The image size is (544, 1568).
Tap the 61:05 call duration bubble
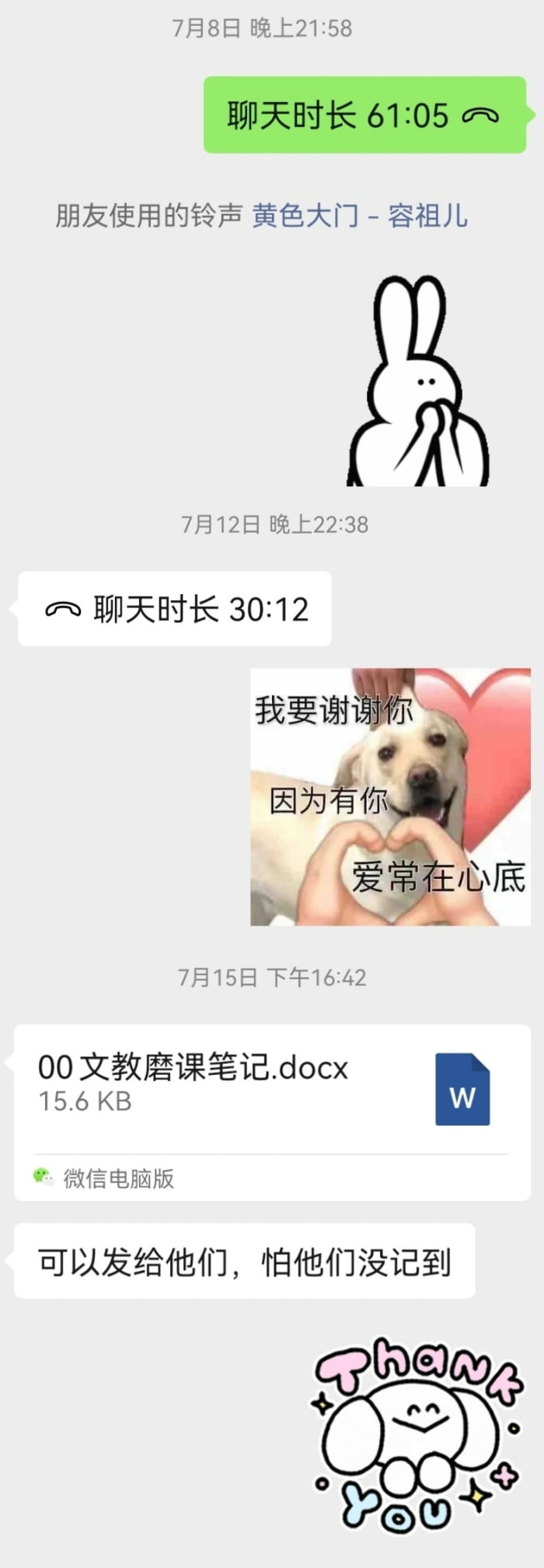coord(364,115)
